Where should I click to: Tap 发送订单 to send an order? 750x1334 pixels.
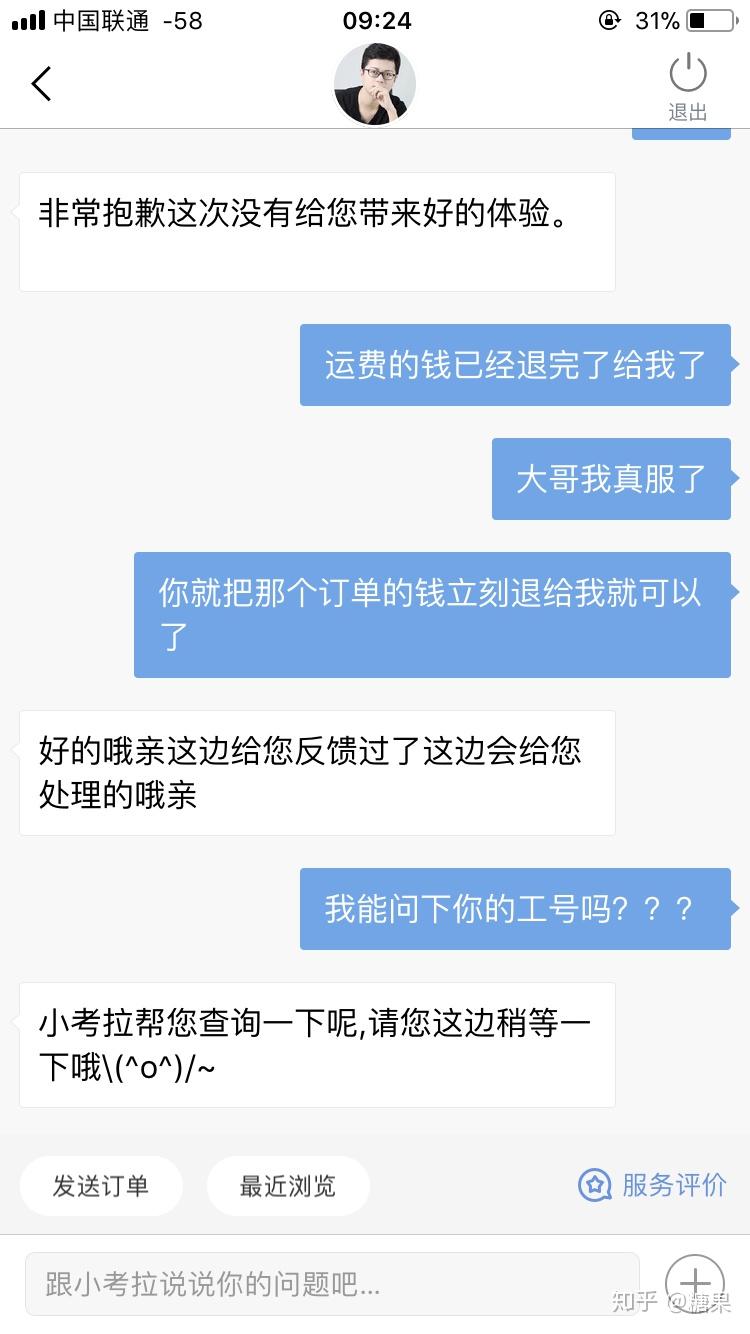(101, 1186)
